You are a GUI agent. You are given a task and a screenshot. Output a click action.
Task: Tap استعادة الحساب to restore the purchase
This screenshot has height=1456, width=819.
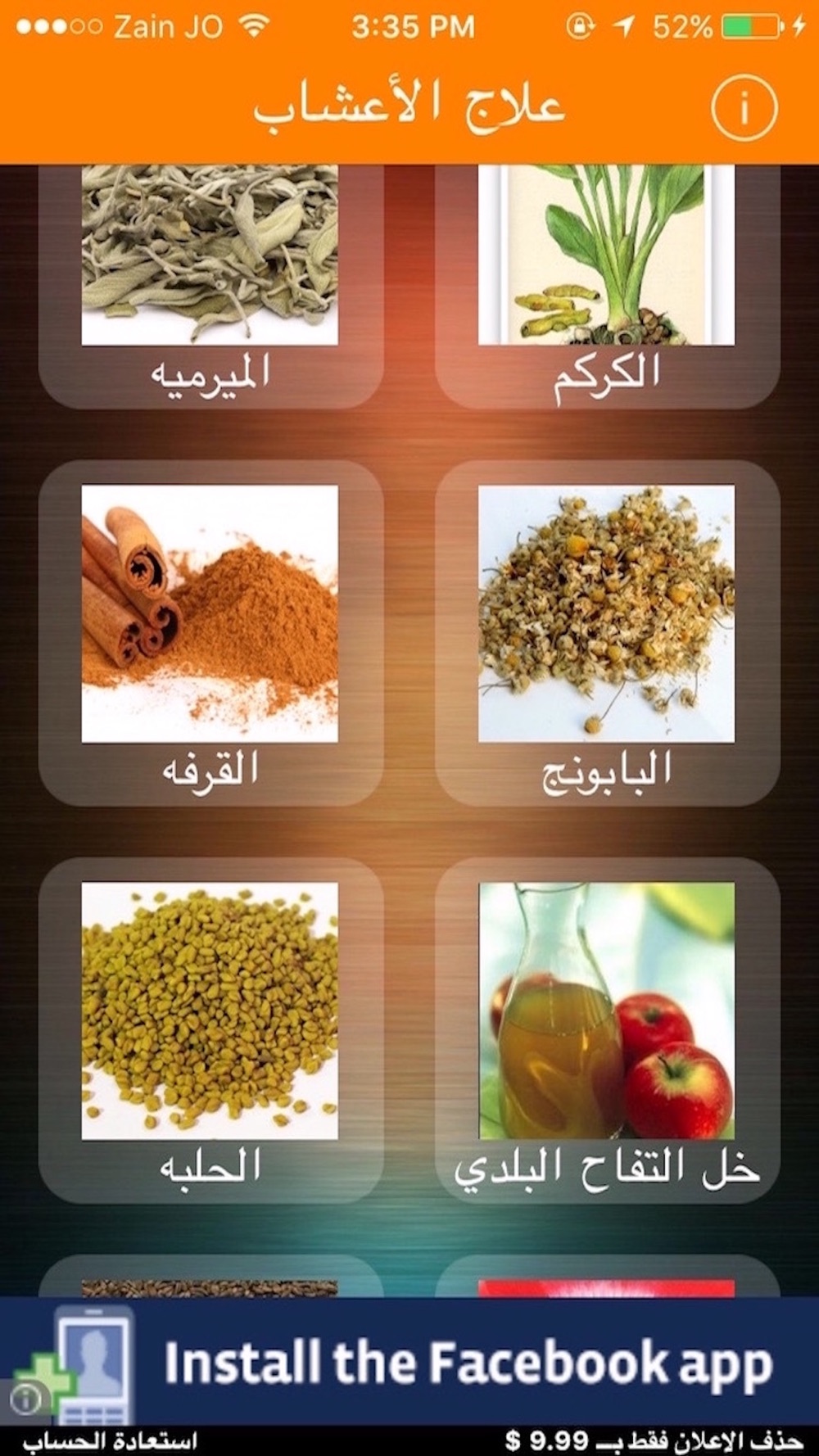[110, 1440]
